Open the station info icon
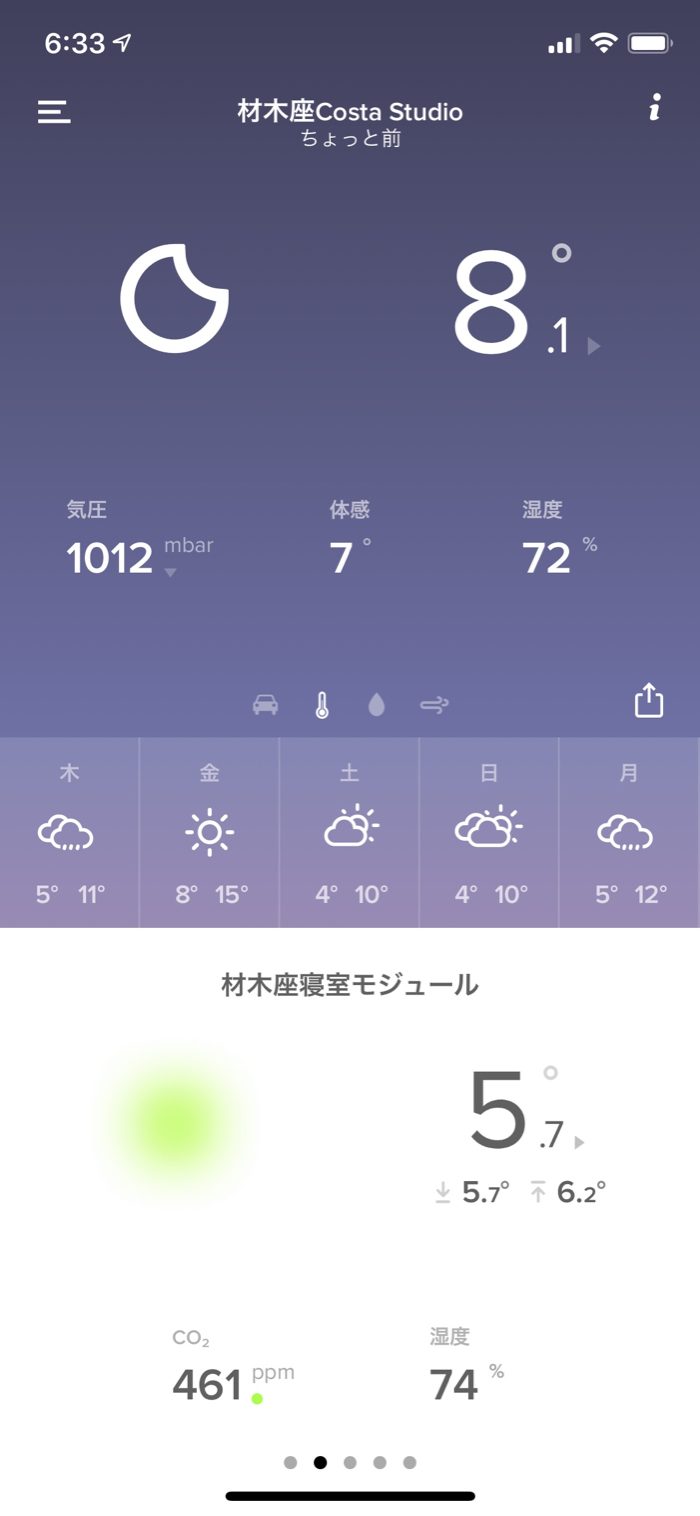The width and height of the screenshot is (700, 1516). [655, 108]
